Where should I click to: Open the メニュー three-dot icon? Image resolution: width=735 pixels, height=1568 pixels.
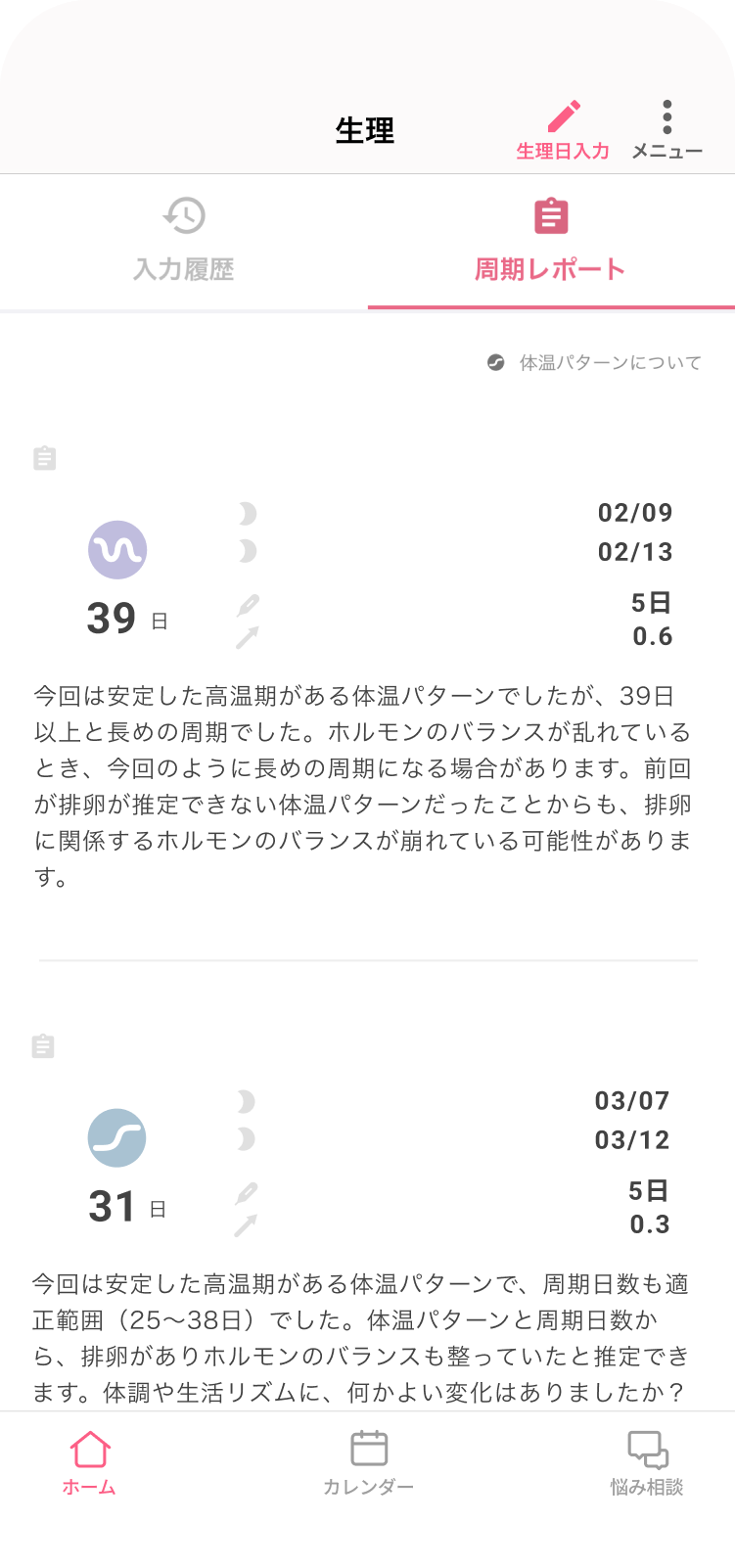coord(667,115)
